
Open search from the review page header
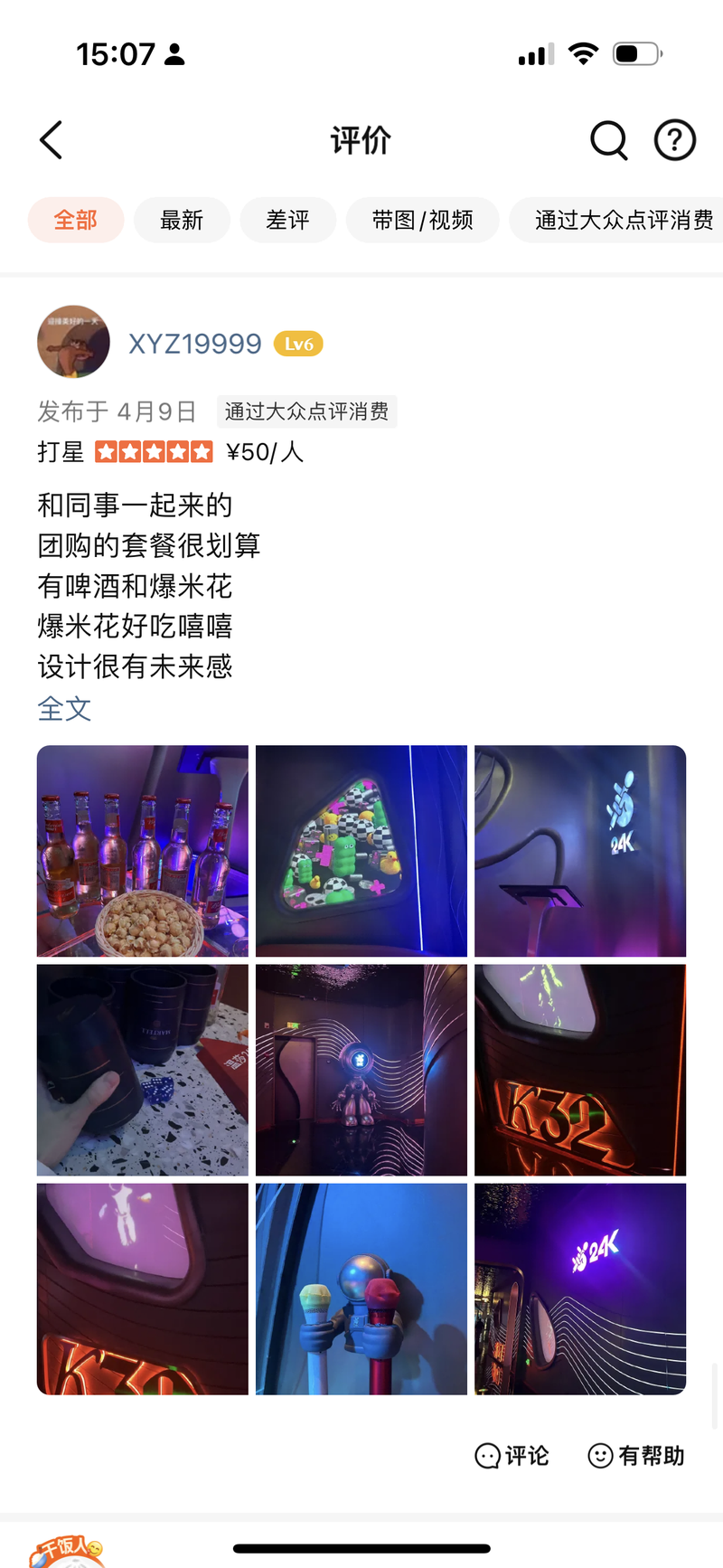pos(608,140)
